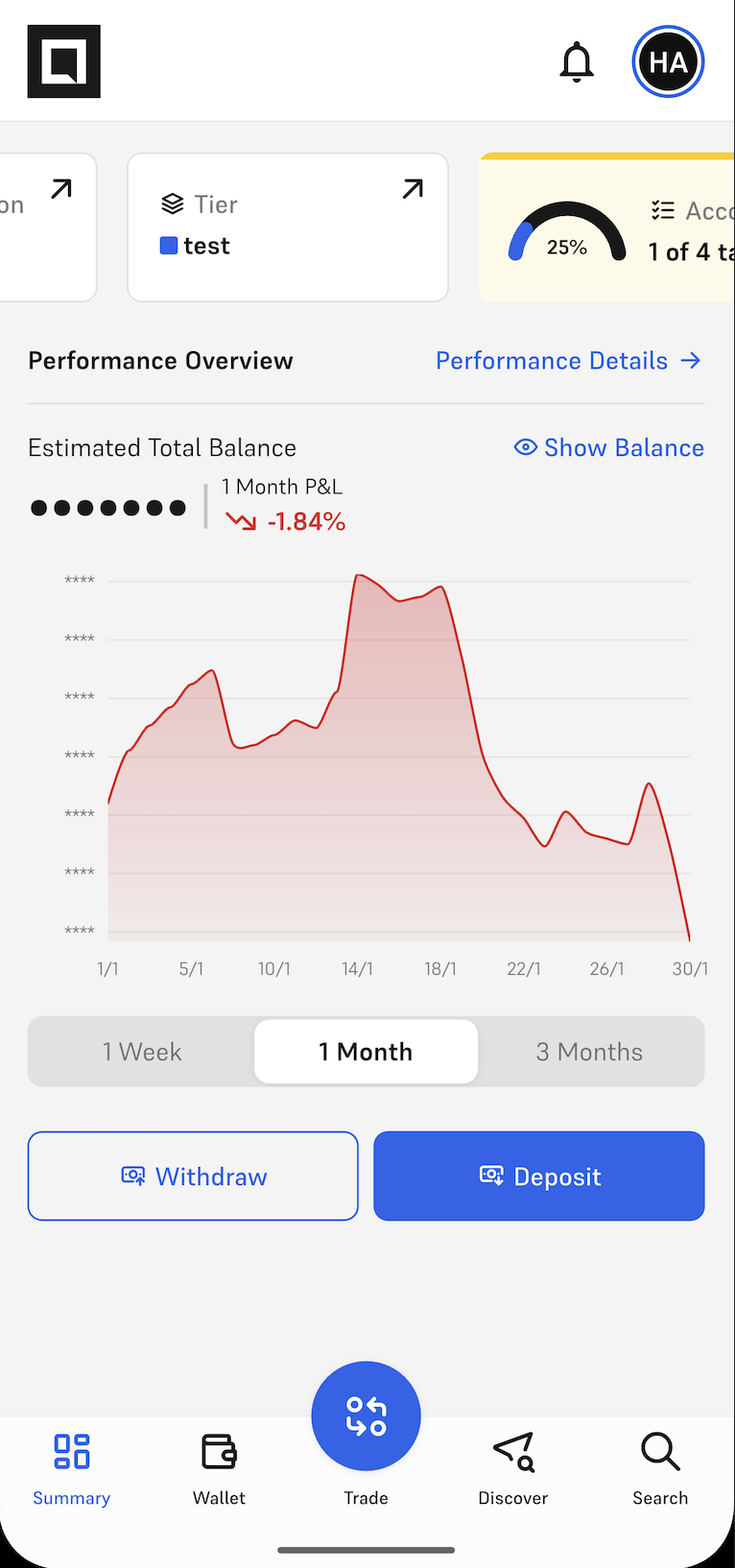Open the HA profile avatar
735x1568 pixels.
[x=668, y=62]
